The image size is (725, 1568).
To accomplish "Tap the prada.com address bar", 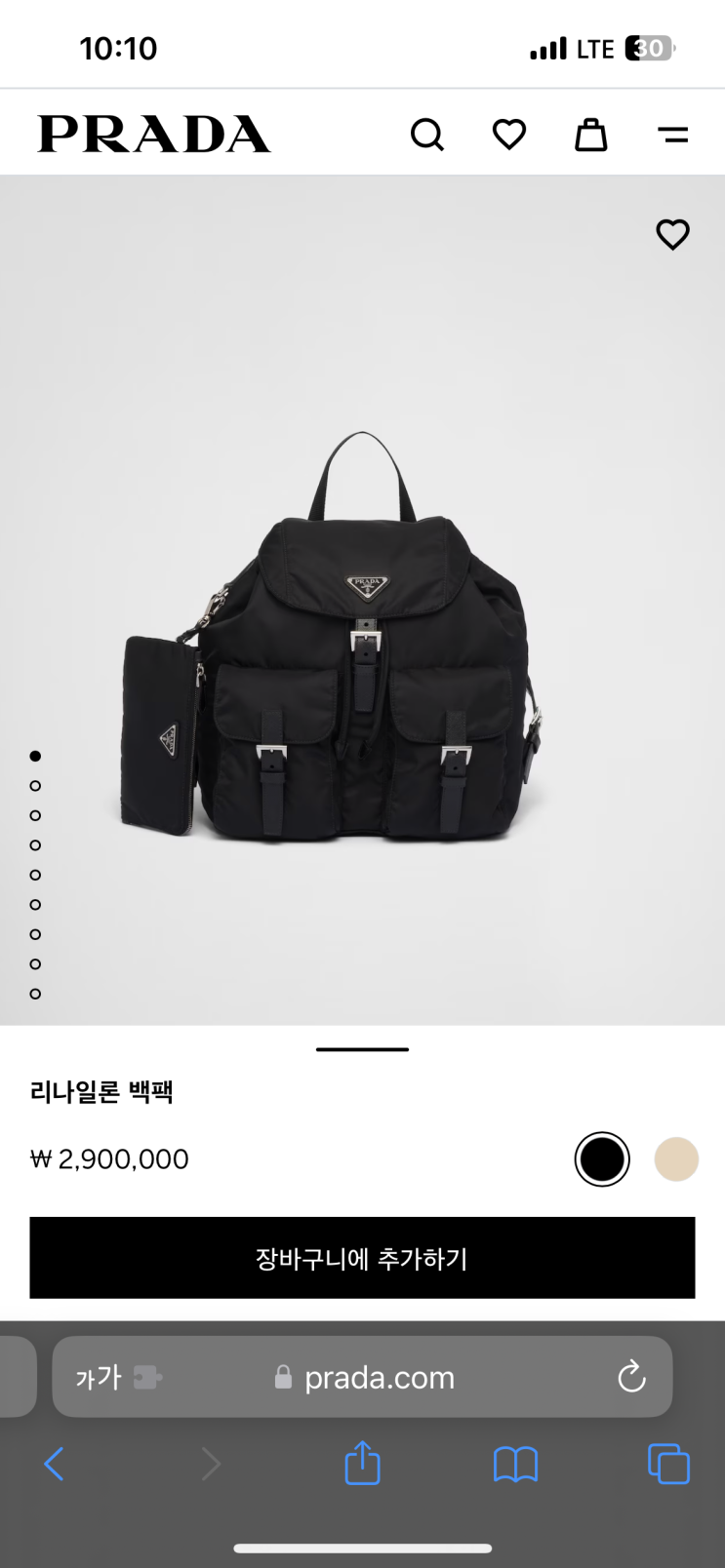I will [x=379, y=1377].
